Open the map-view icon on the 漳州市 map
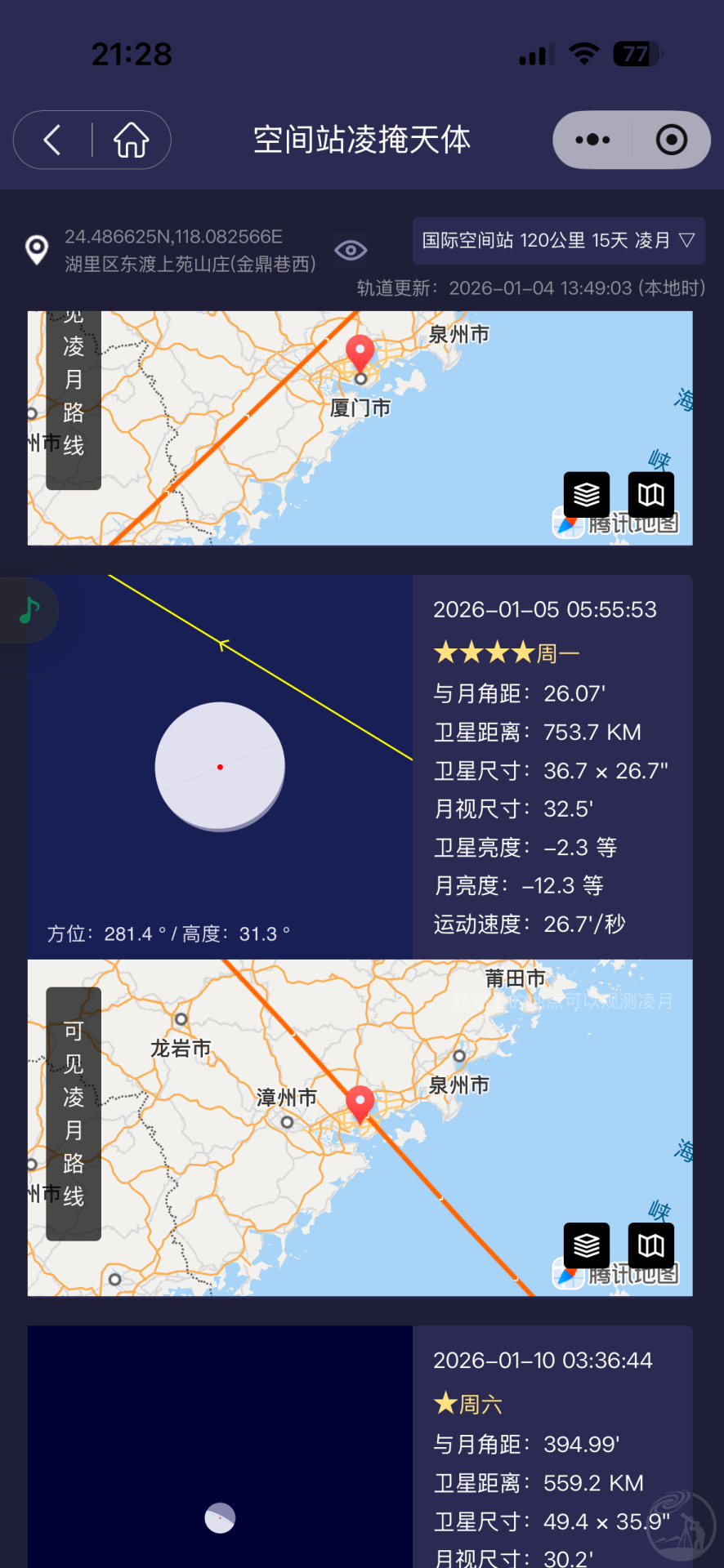724x1568 pixels. click(x=651, y=1245)
